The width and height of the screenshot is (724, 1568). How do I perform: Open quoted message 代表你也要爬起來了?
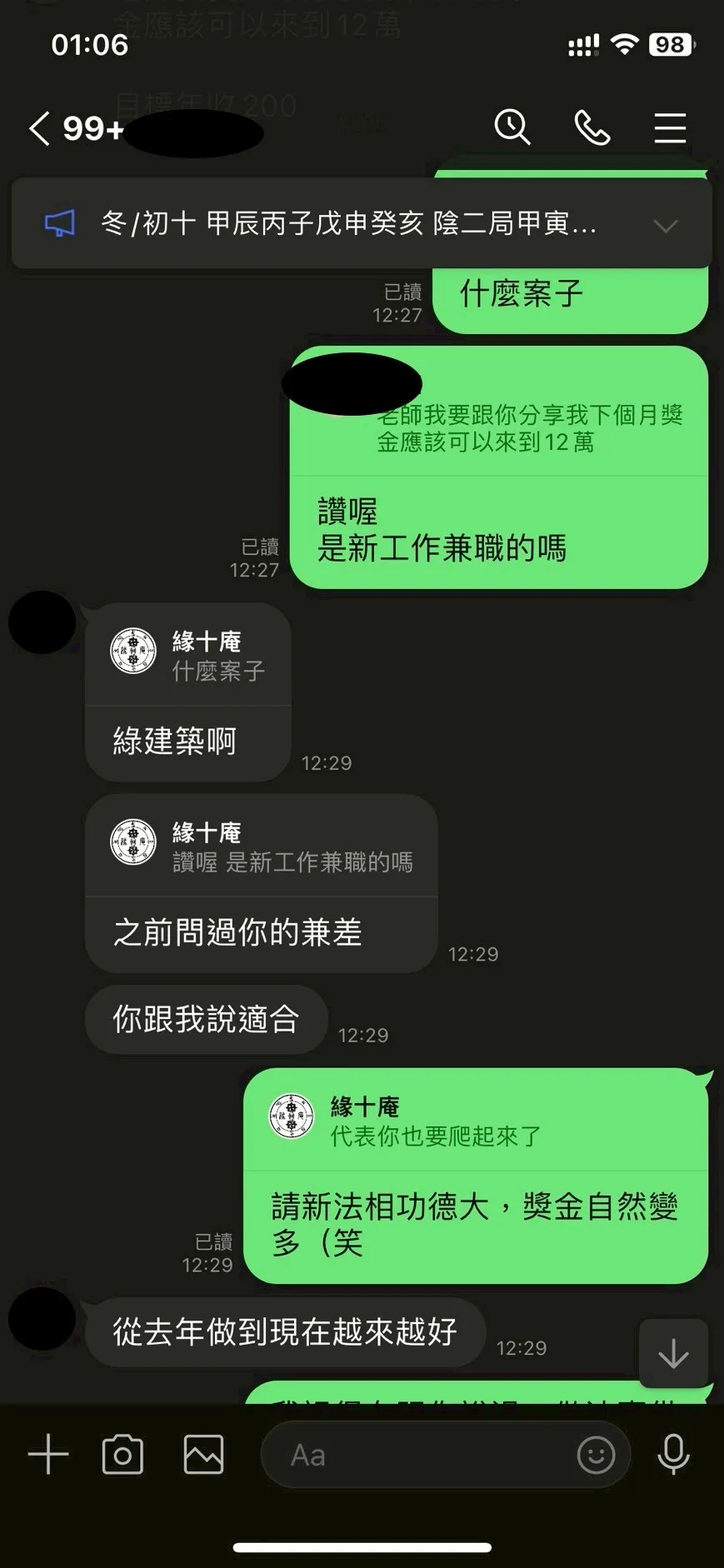coord(475,1121)
